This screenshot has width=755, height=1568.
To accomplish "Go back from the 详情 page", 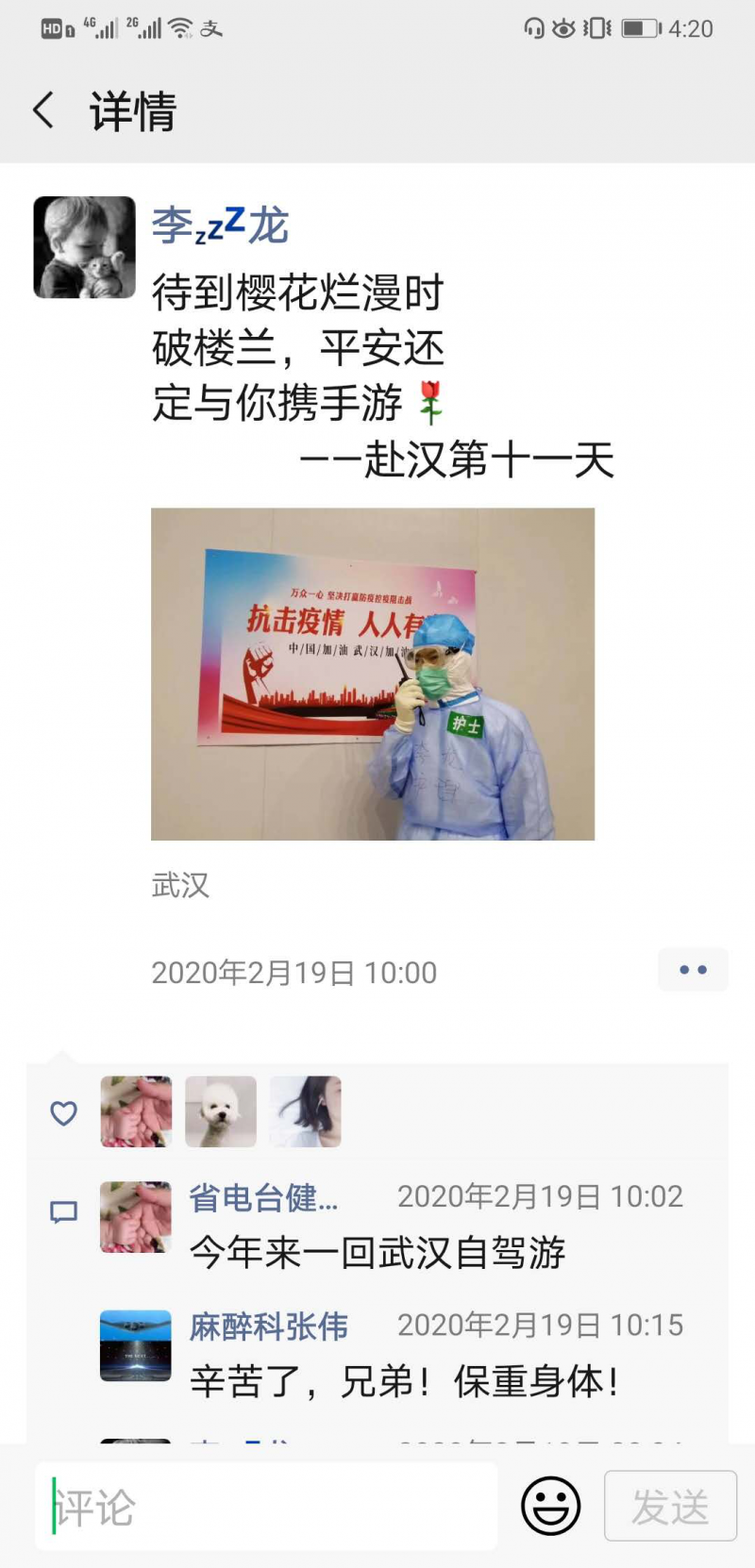I will click(x=43, y=110).
